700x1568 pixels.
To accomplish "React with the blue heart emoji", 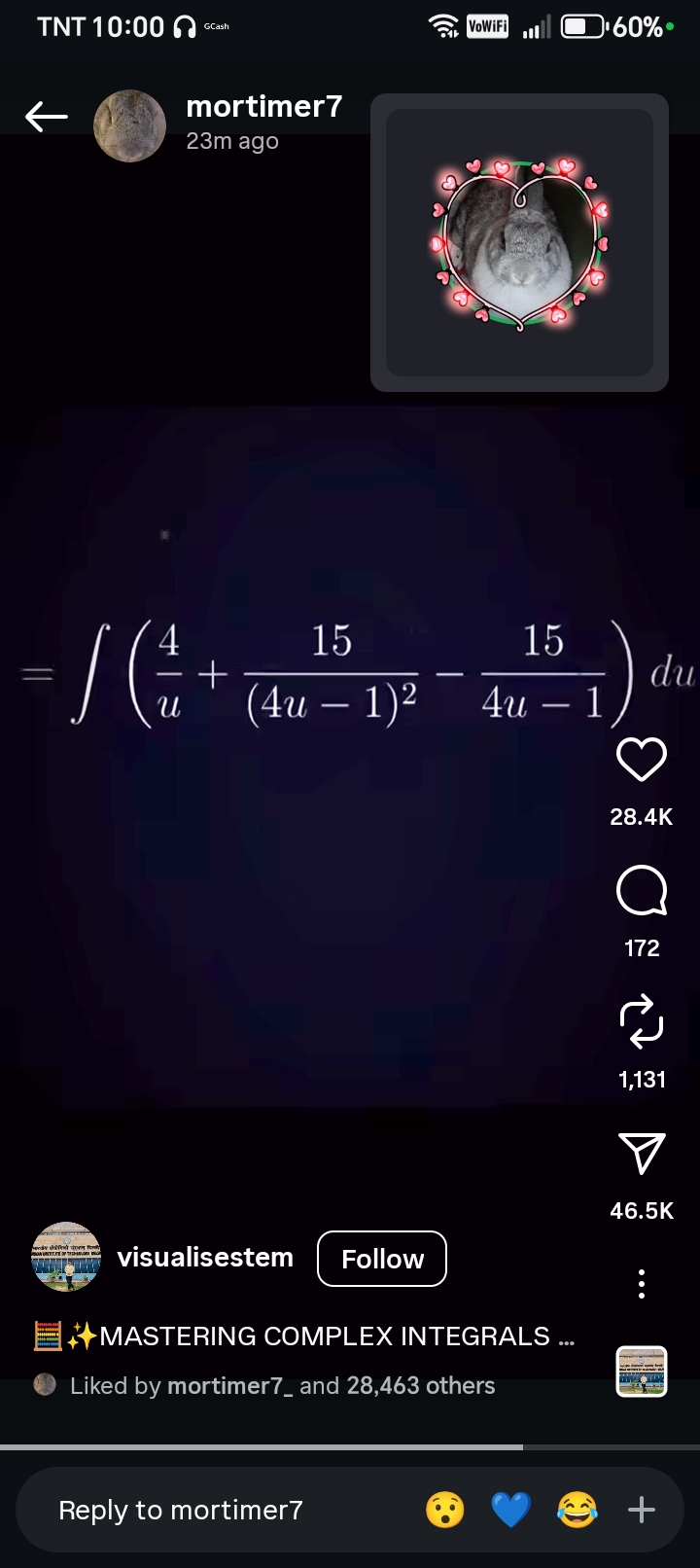I will point(510,1510).
